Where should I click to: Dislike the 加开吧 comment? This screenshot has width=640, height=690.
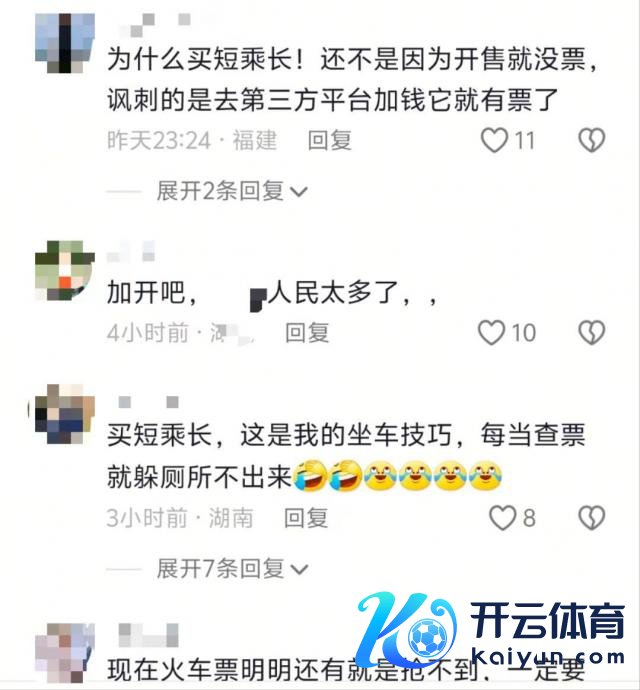pos(592,333)
